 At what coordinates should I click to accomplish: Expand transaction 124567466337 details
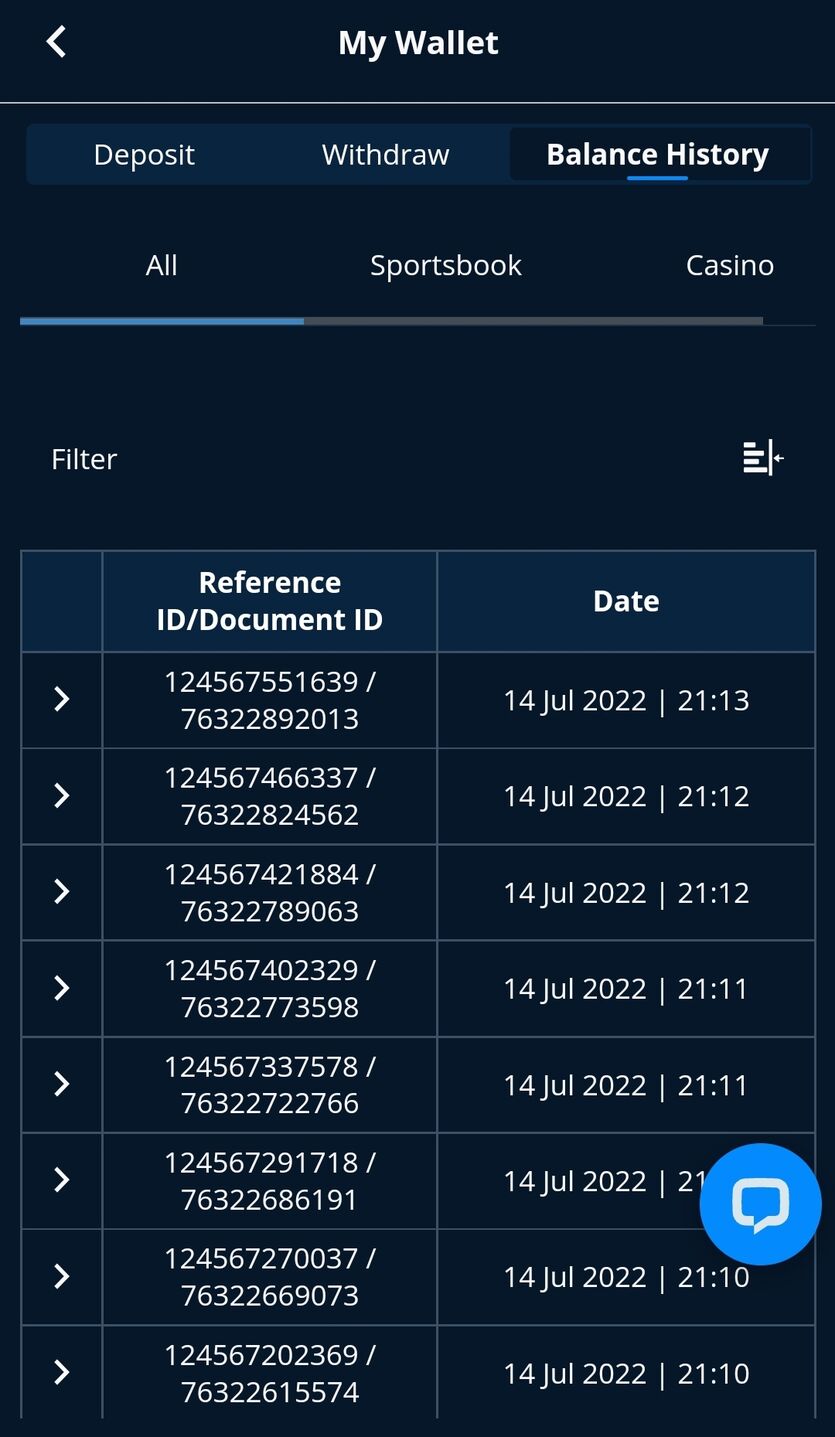coord(62,795)
